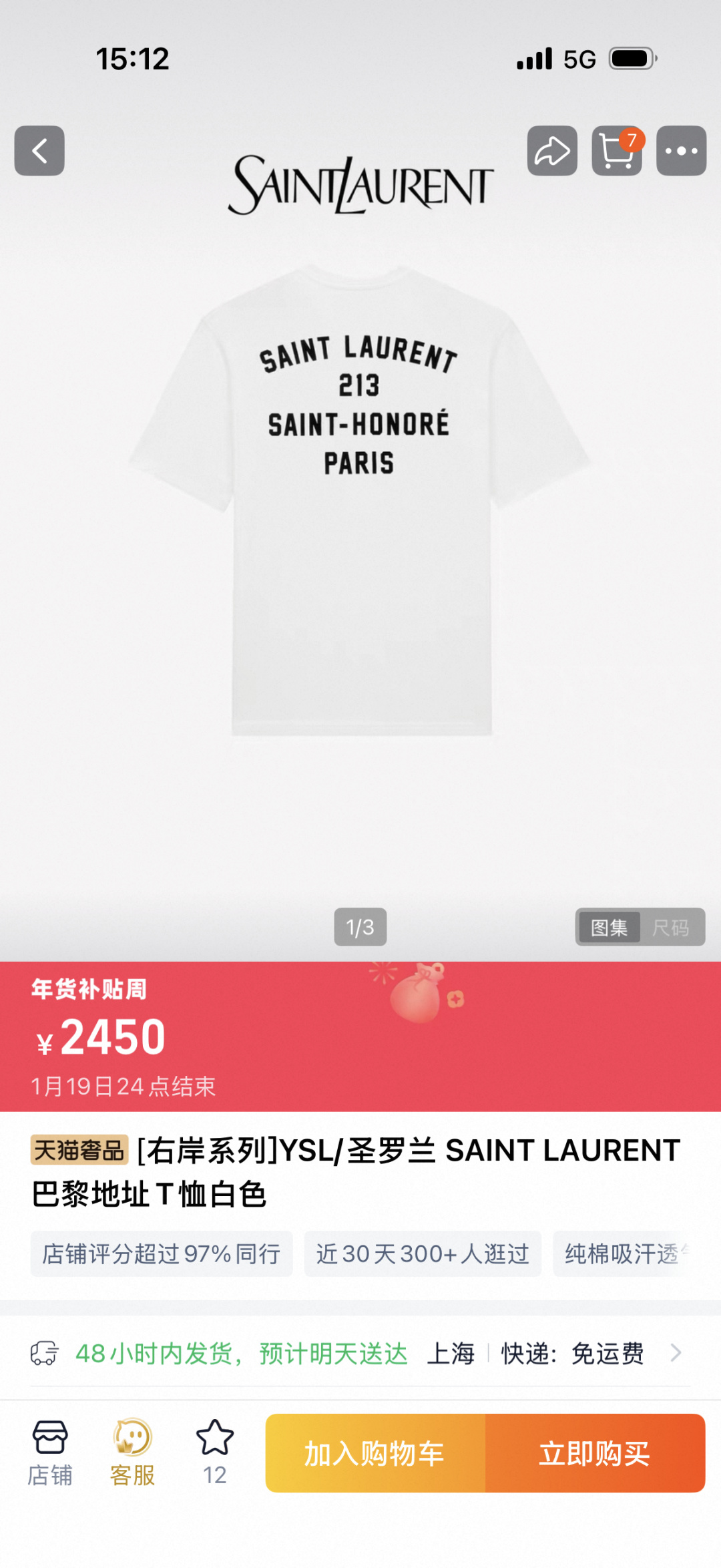Tap the 近30天300+人逛过 chip
Viewport: 721px width, 1568px height.
coord(422,1253)
